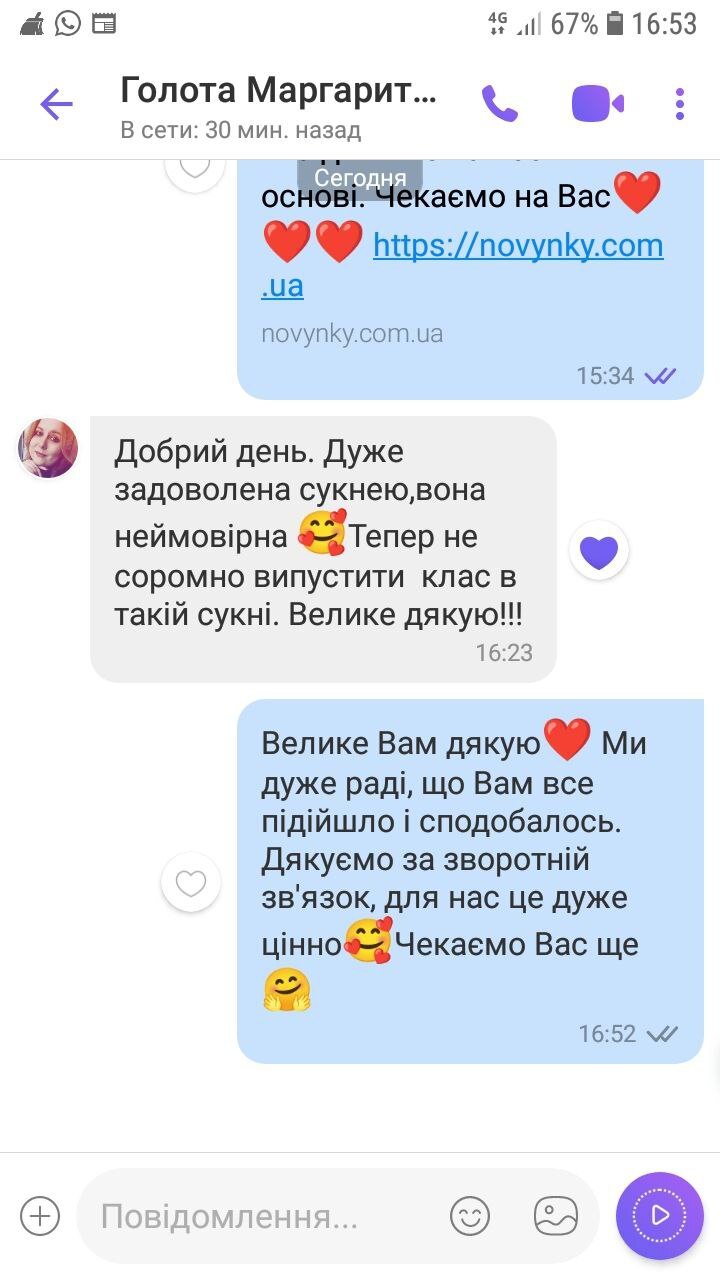Open the gallery to attach a photo
The image size is (720, 1280).
point(556,1216)
